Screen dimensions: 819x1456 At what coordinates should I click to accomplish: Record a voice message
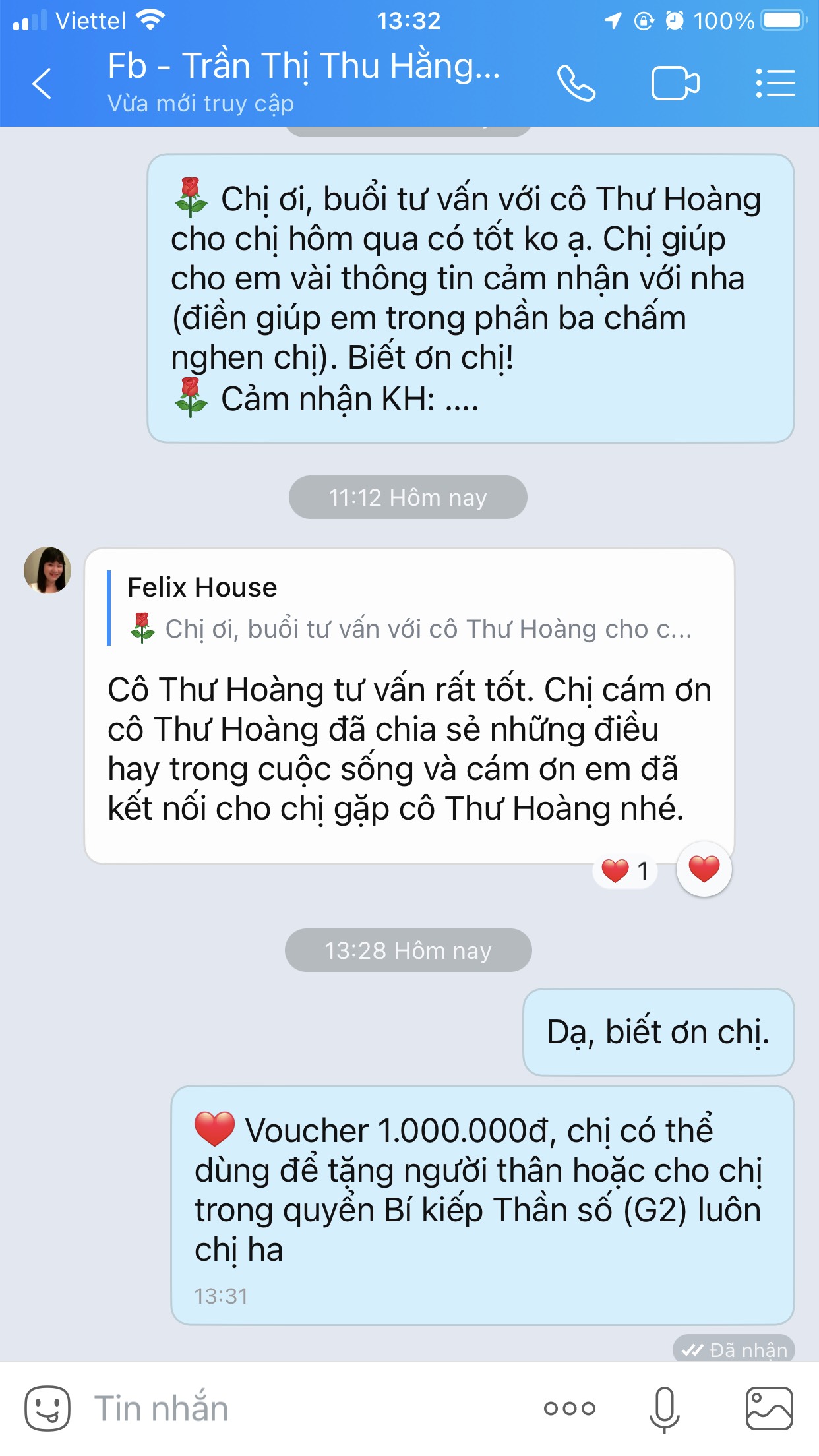(664, 1409)
